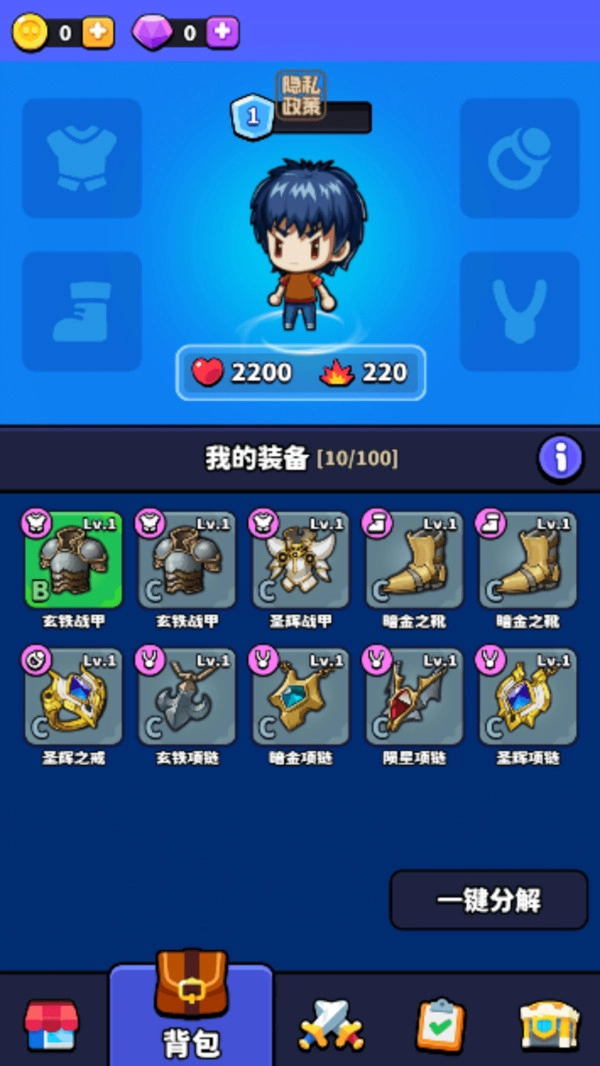Select the 暗金项链 necklace

(301, 697)
